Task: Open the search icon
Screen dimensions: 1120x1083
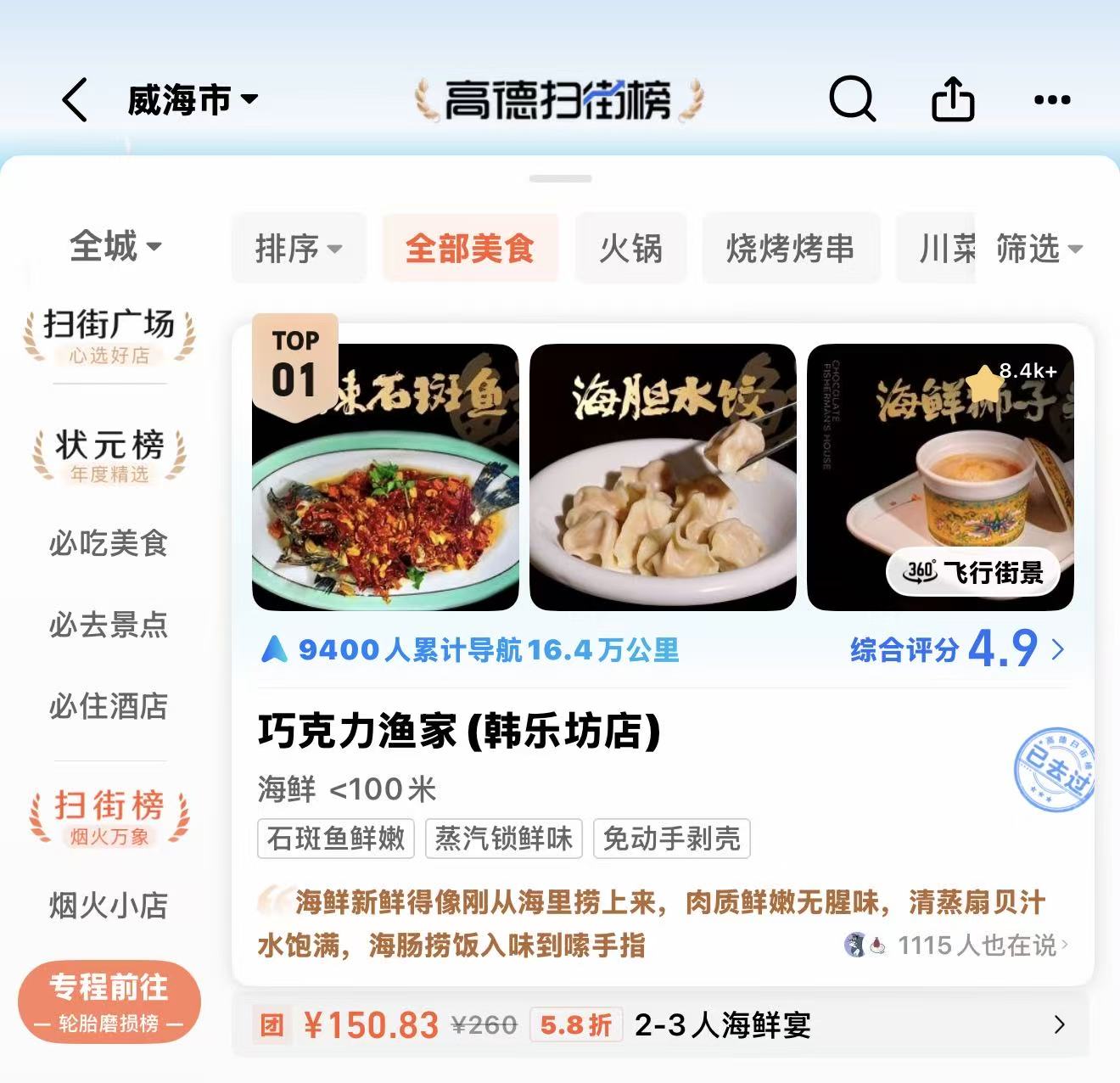Action: pyautogui.click(x=851, y=100)
